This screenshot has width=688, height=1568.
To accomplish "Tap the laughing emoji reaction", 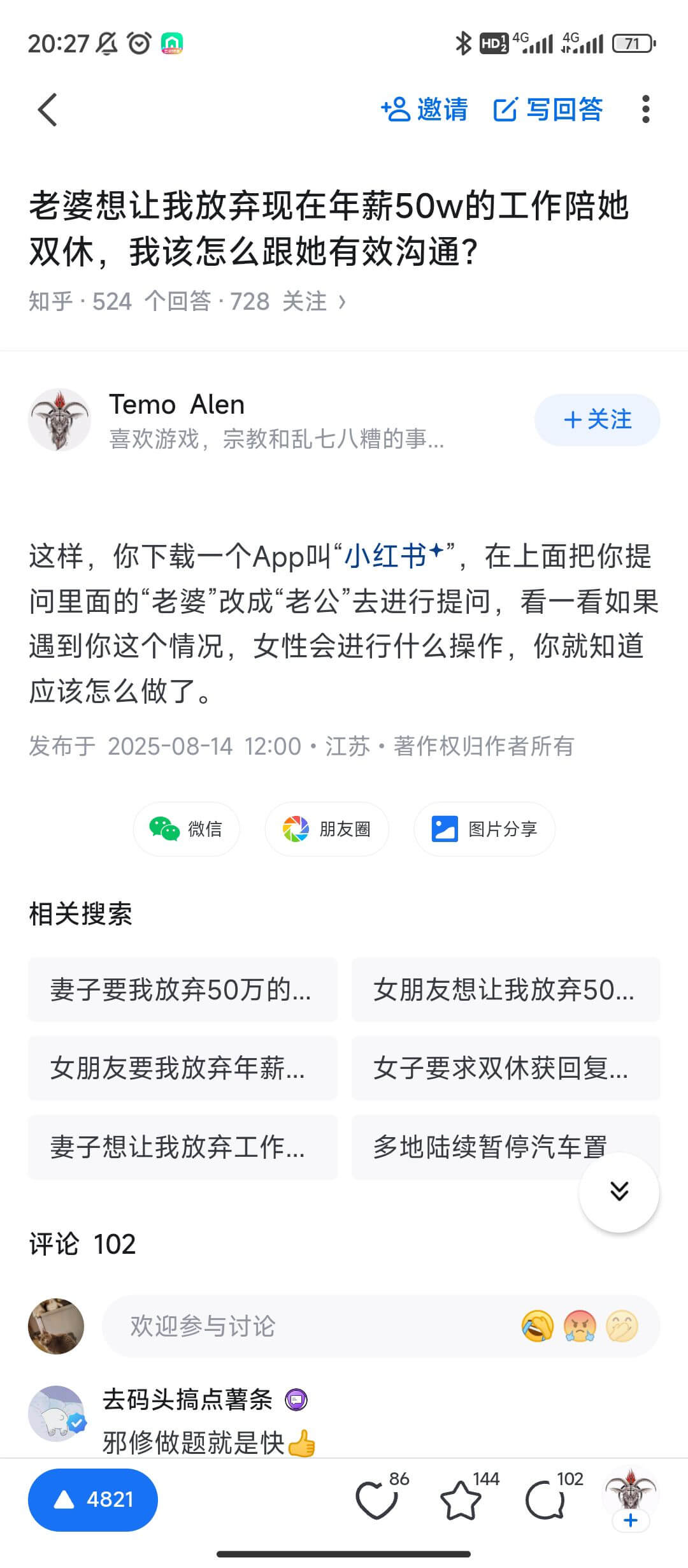I will [x=538, y=1327].
